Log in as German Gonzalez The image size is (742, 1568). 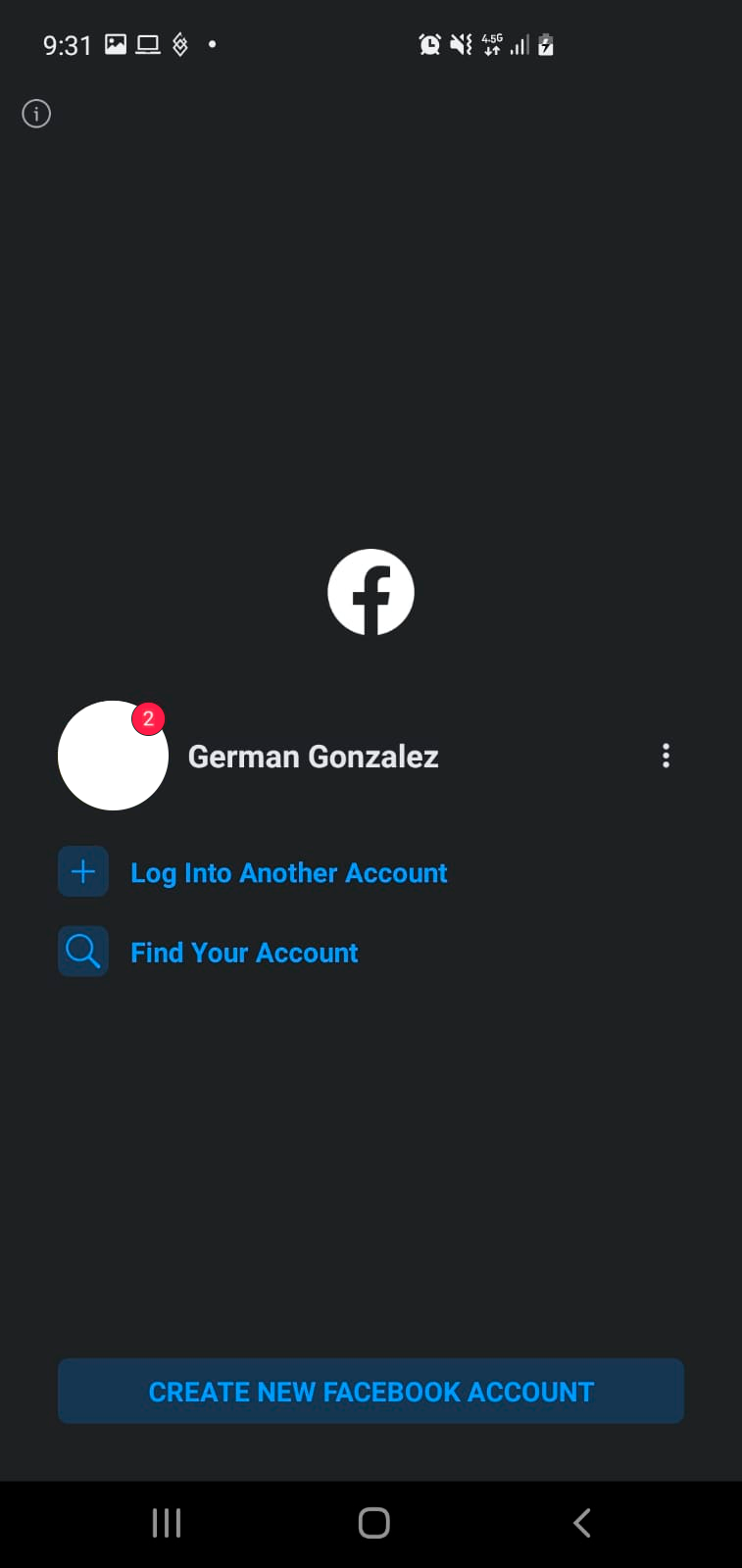click(313, 757)
